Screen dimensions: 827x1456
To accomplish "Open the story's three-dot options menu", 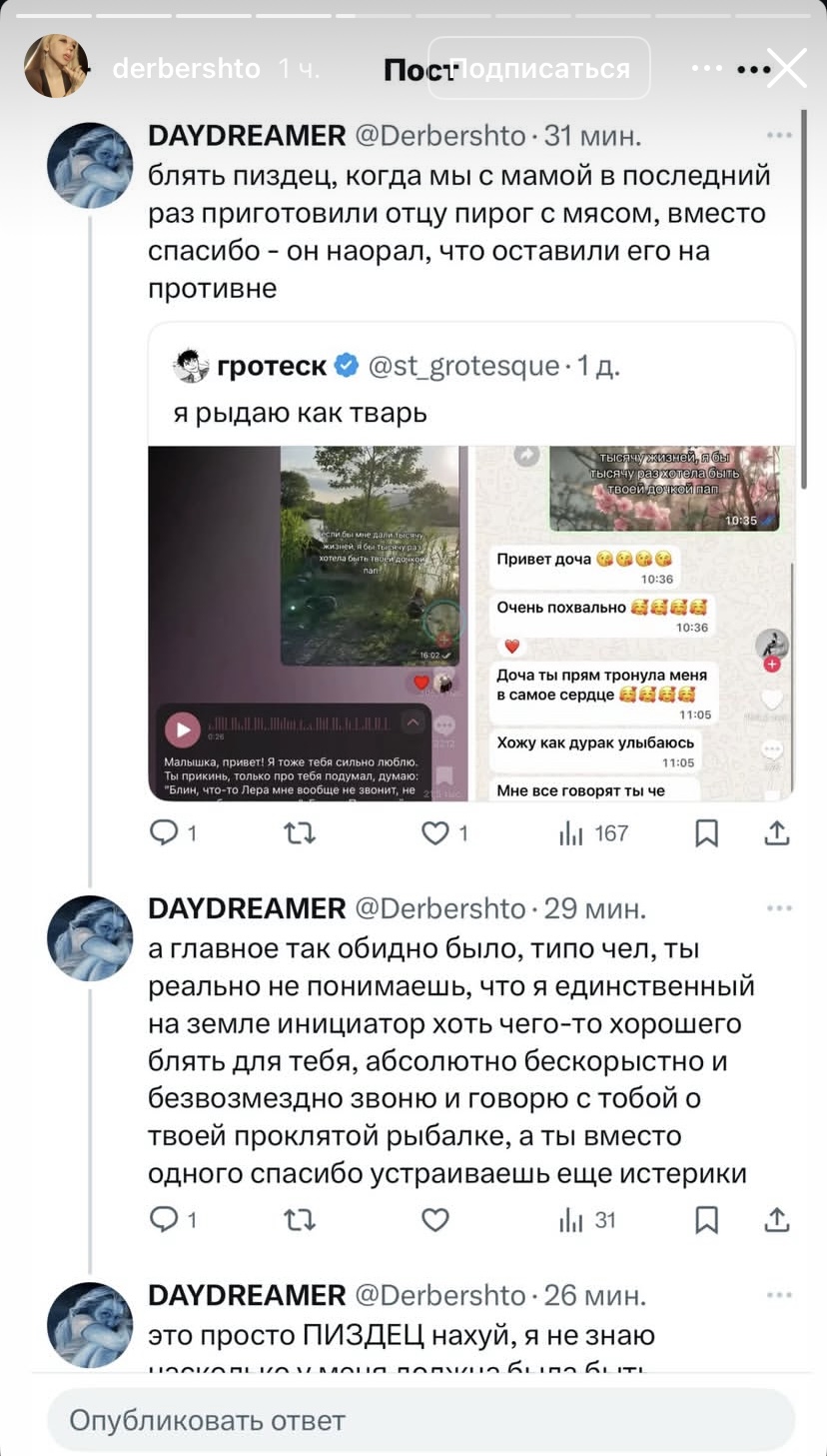I will pos(752,69).
